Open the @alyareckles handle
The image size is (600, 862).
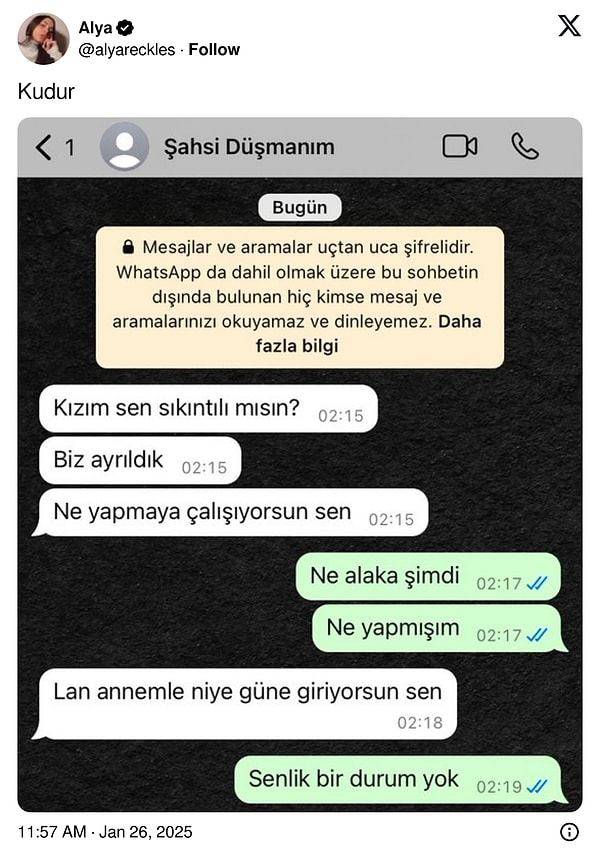(x=126, y=49)
